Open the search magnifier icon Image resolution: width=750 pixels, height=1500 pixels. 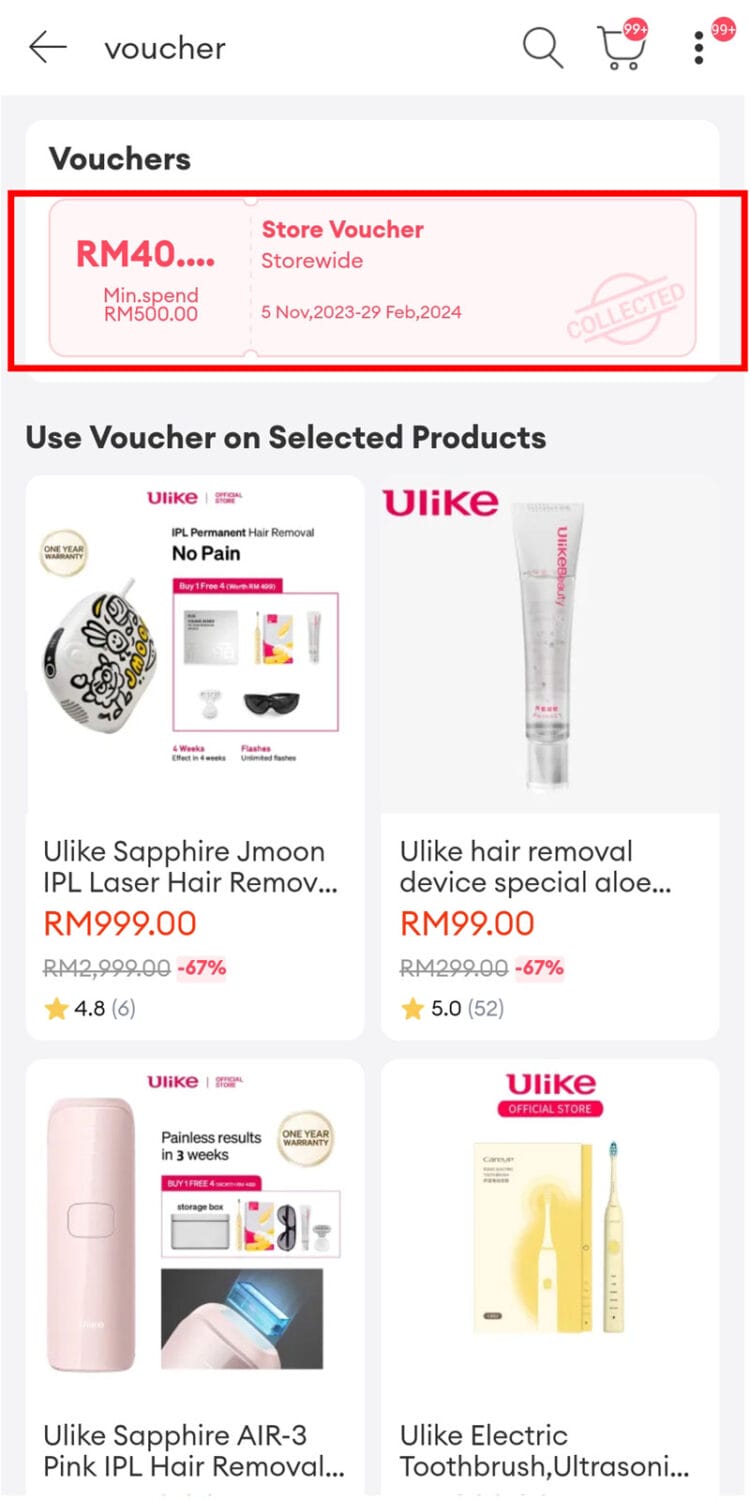point(543,47)
